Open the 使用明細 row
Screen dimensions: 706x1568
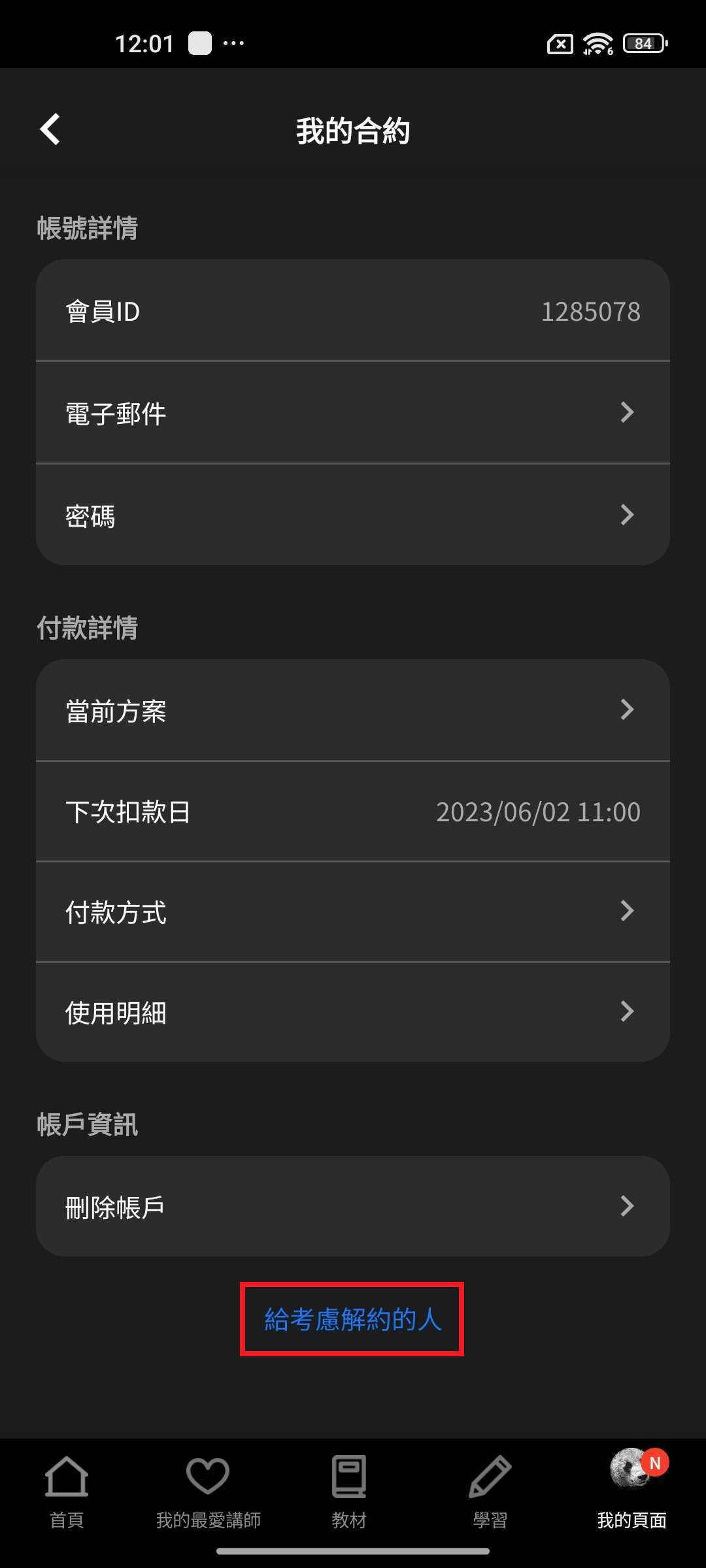[x=353, y=1012]
